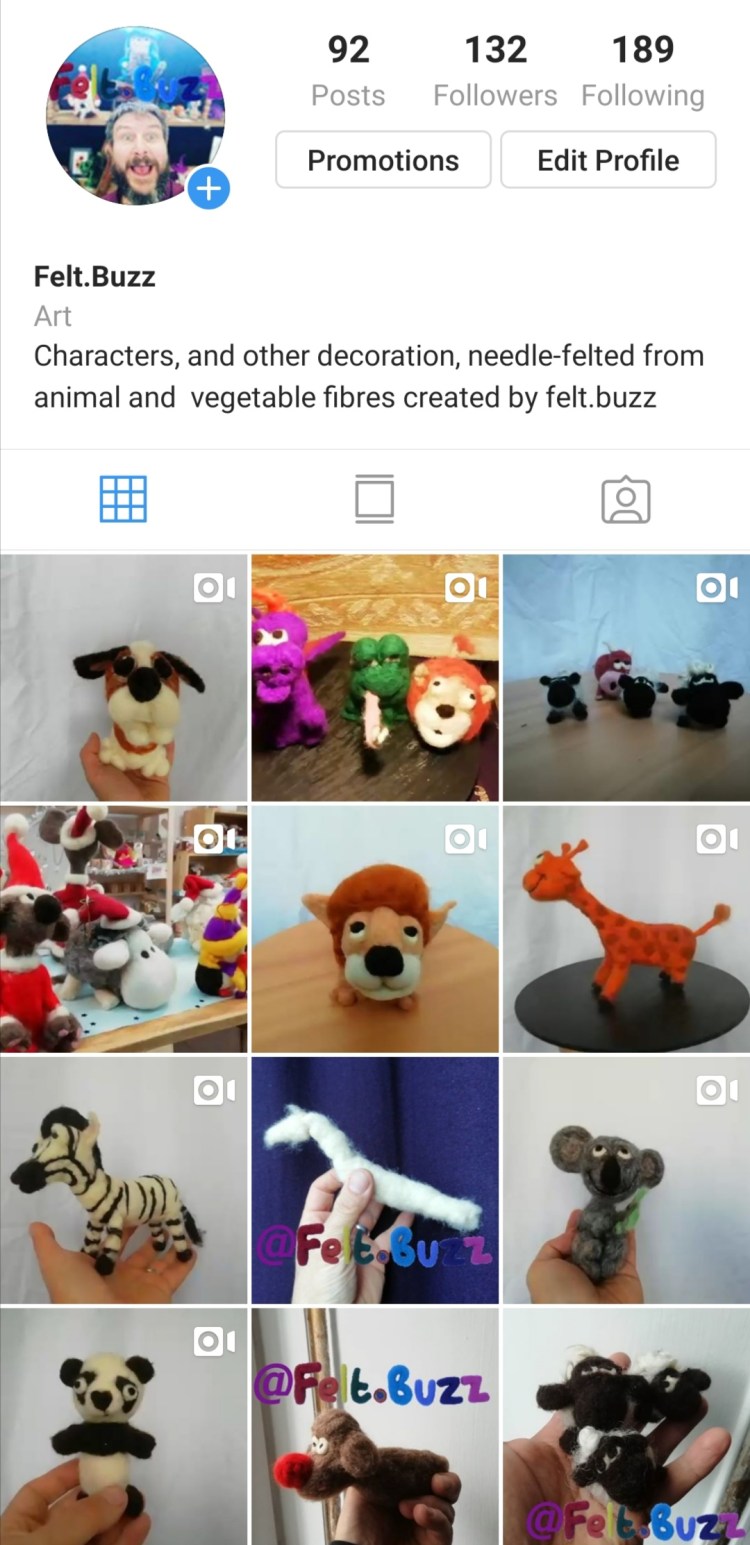Open the black sheep video post

(x=626, y=678)
